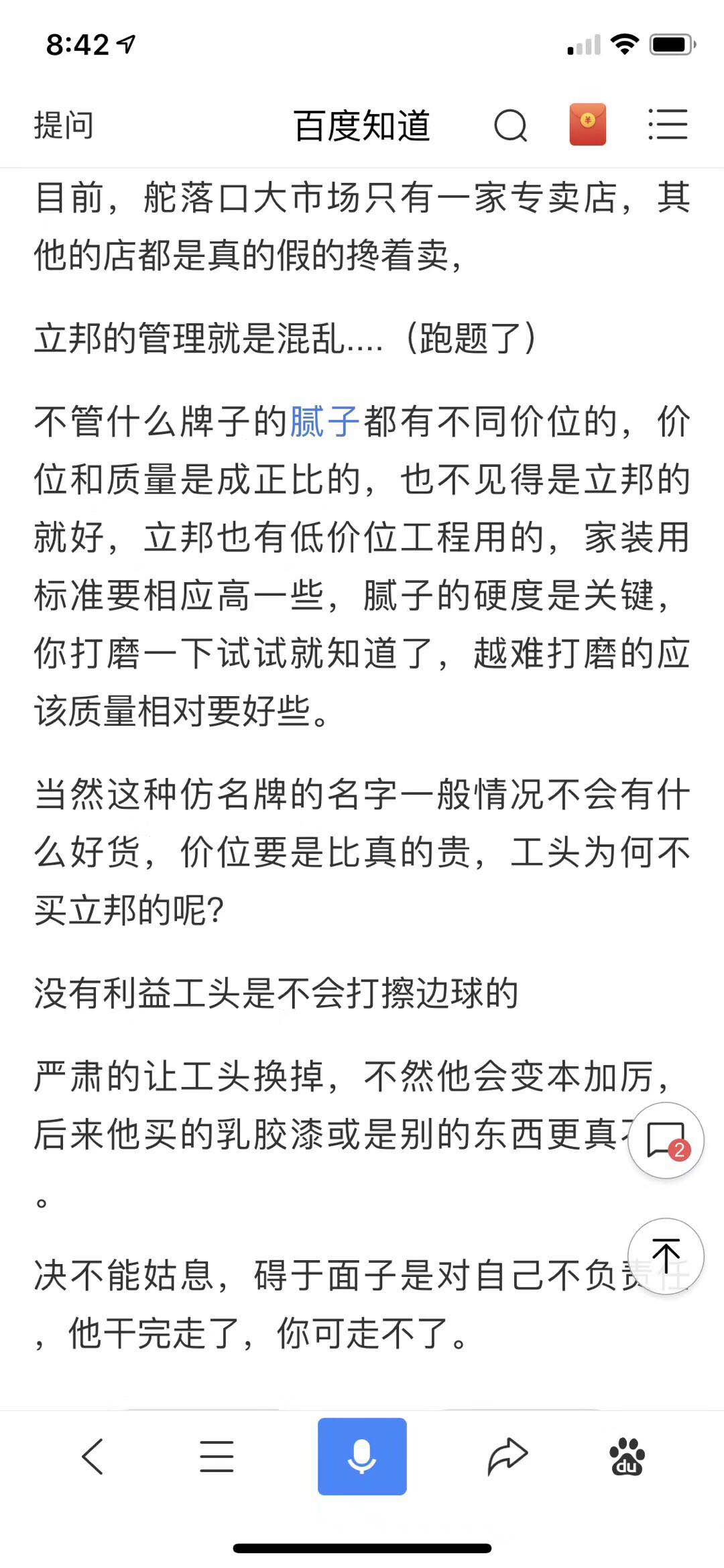Image resolution: width=724 pixels, height=1568 pixels.
Task: Start voice input with the microphone
Action: (362, 1457)
